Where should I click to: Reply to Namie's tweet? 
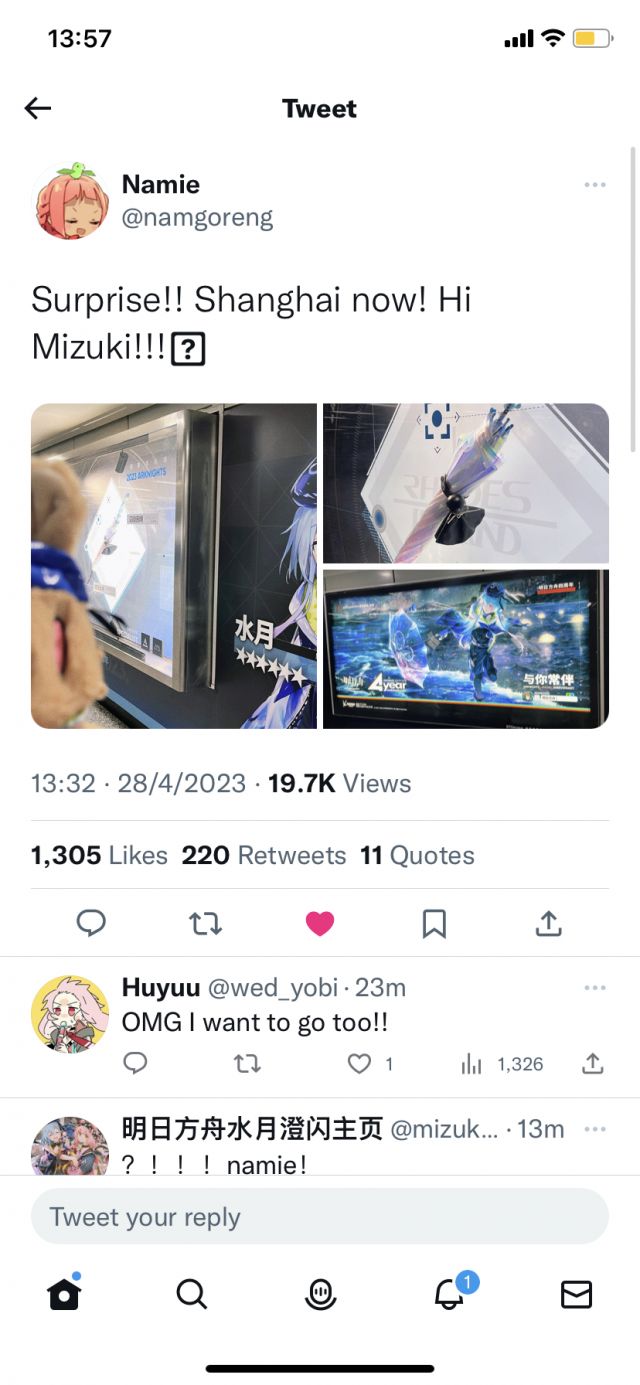coord(91,924)
